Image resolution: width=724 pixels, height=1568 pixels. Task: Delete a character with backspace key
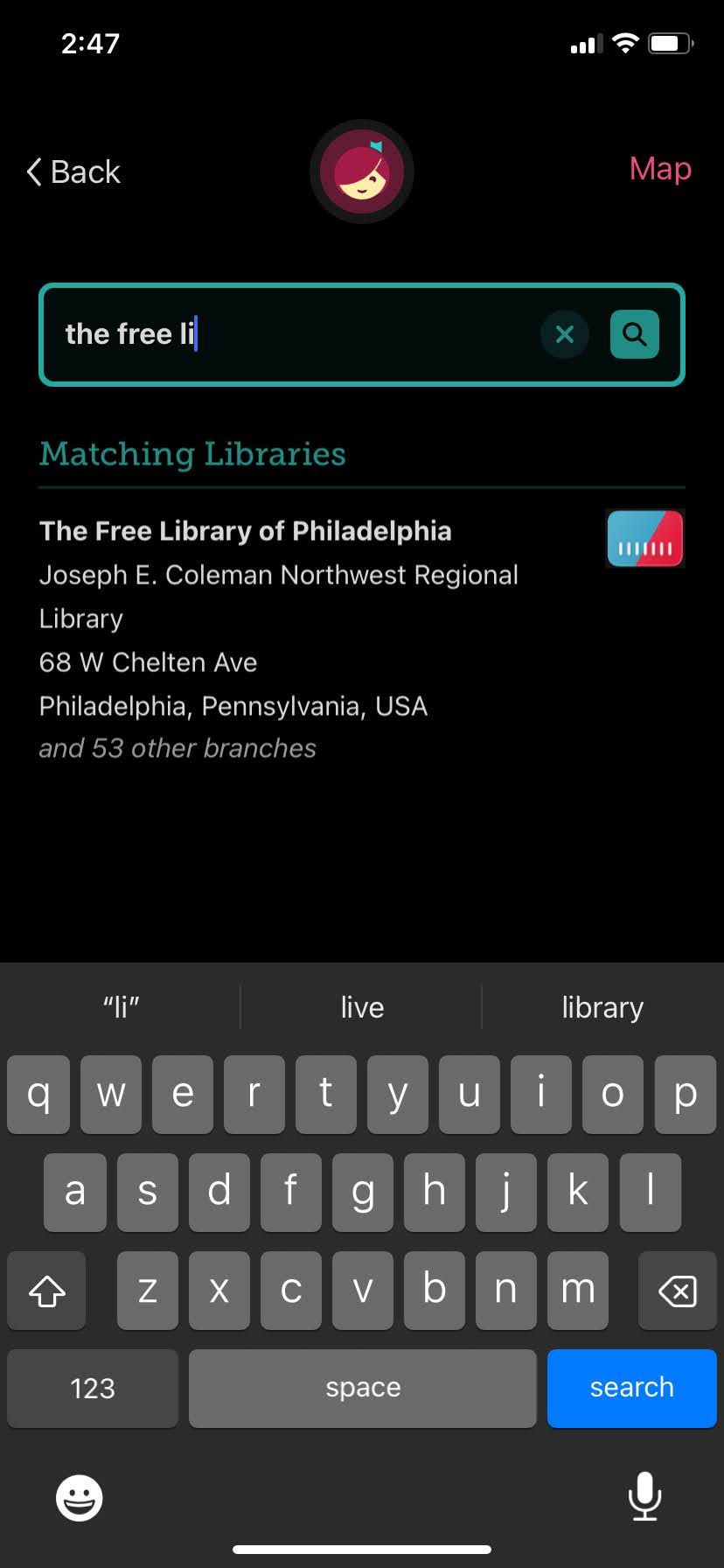tap(677, 1291)
